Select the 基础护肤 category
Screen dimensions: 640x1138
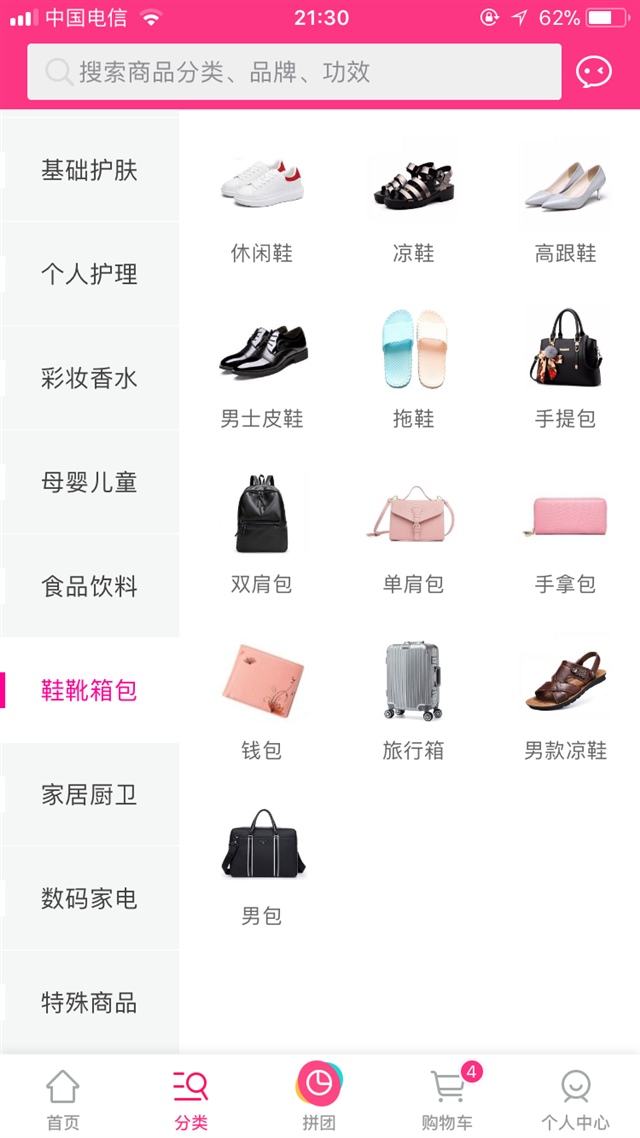(x=89, y=170)
